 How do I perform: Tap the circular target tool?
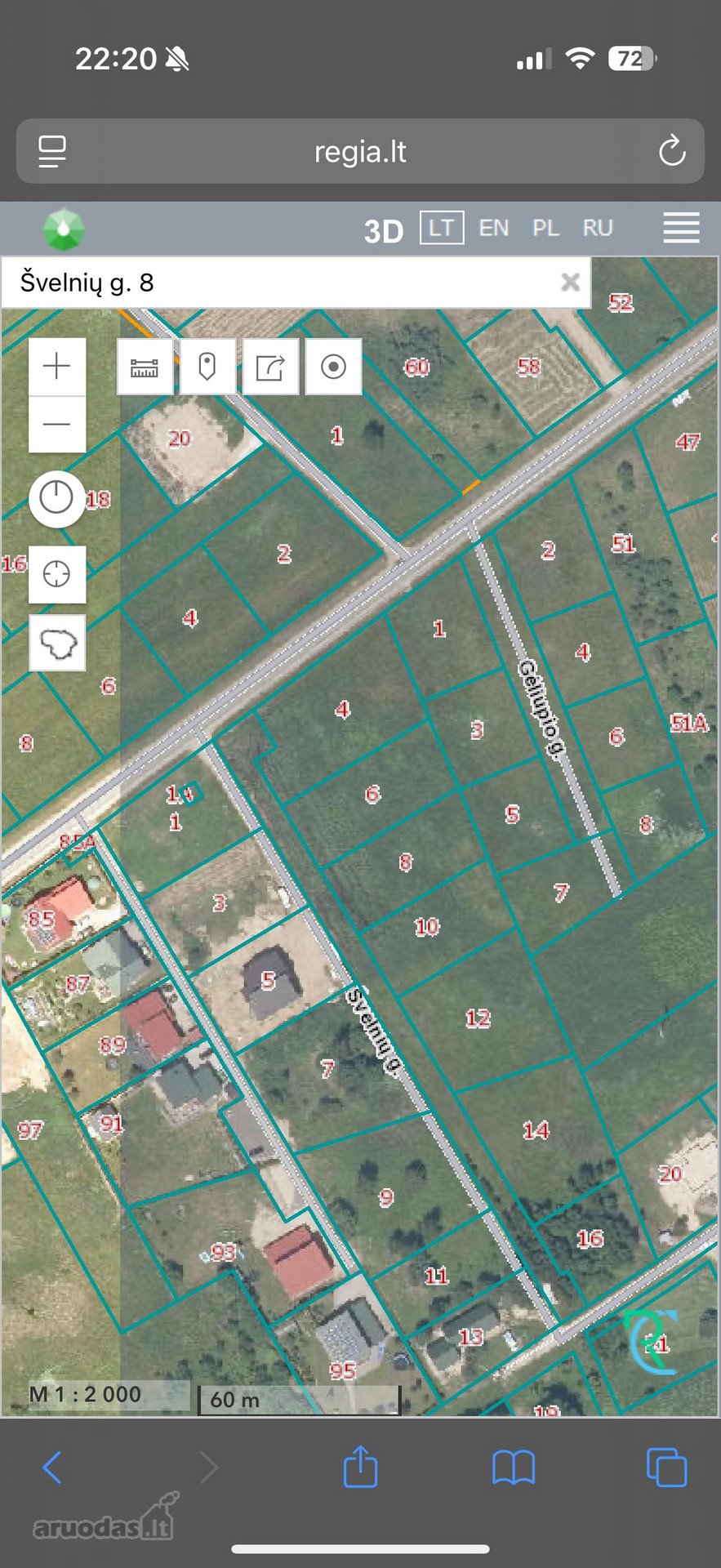coord(333,367)
